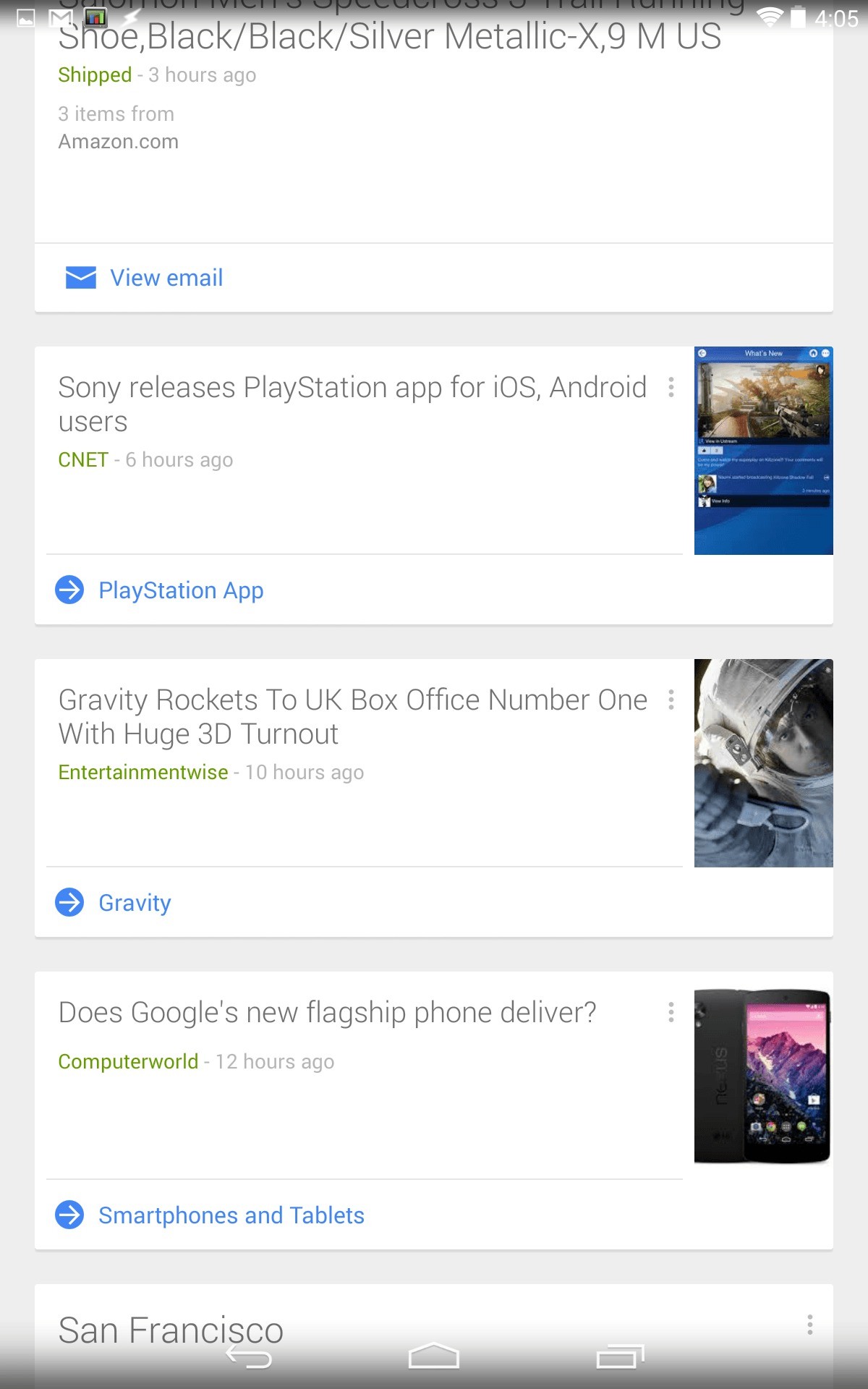Open options for the Gravity Rockets card

pyautogui.click(x=671, y=700)
